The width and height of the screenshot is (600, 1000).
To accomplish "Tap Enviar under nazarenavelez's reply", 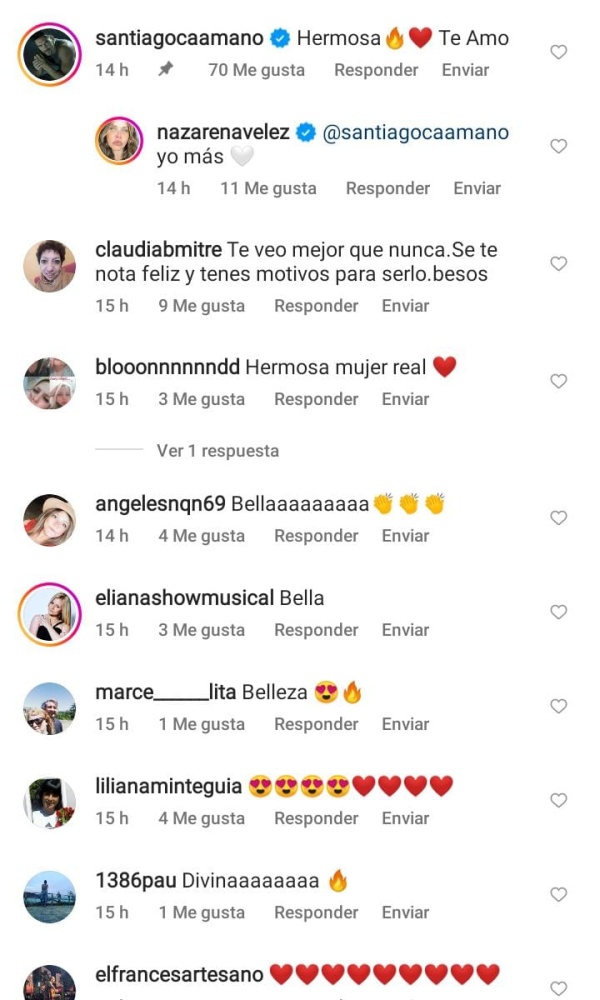I will [x=477, y=188].
